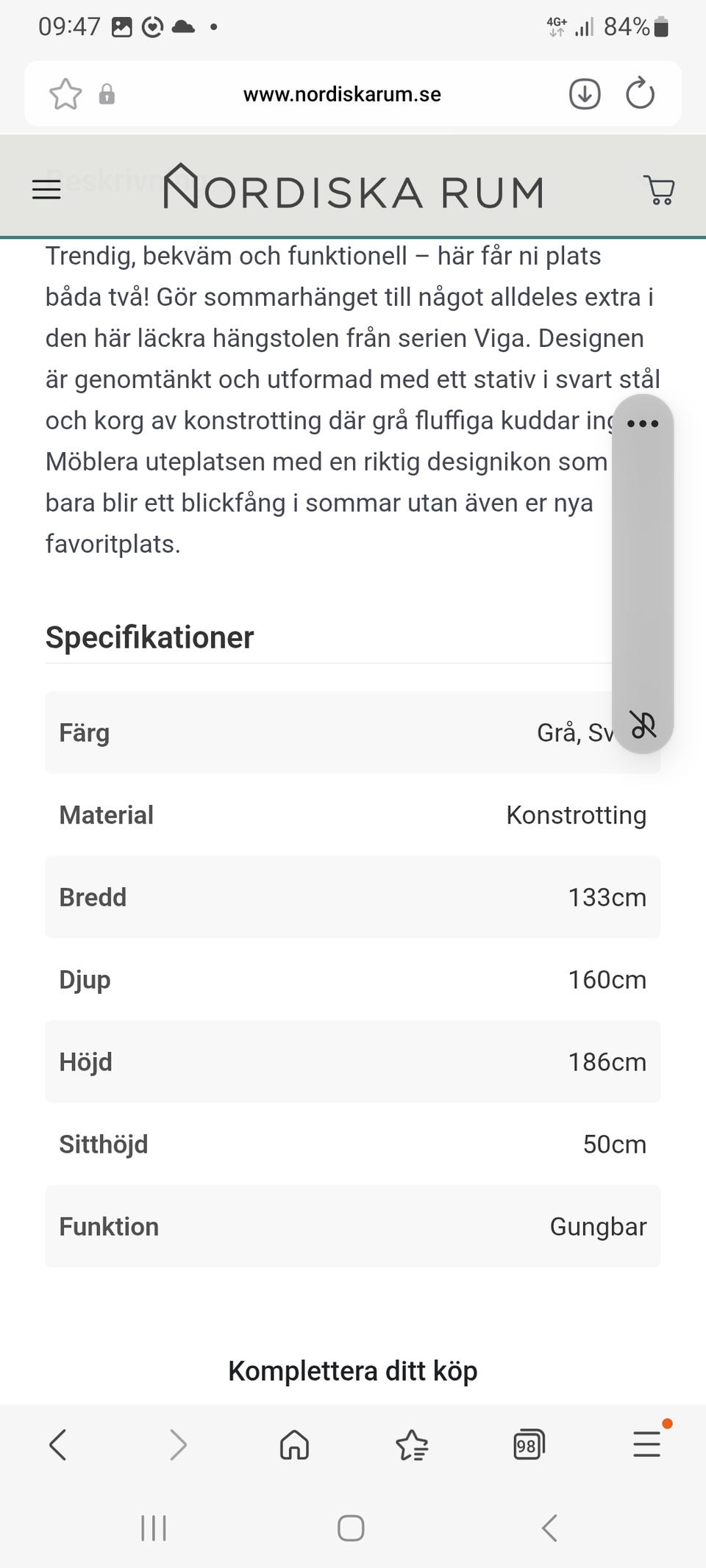Reload the current page
Image resolution: width=706 pixels, height=1568 pixels.
point(639,93)
